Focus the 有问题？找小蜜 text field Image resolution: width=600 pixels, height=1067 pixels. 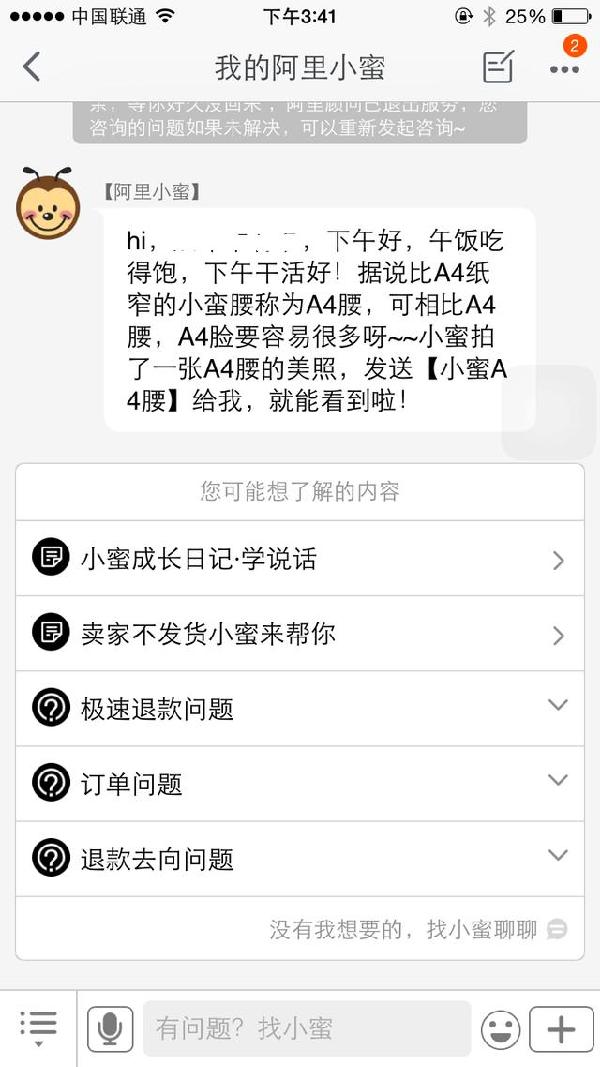[x=307, y=1028]
